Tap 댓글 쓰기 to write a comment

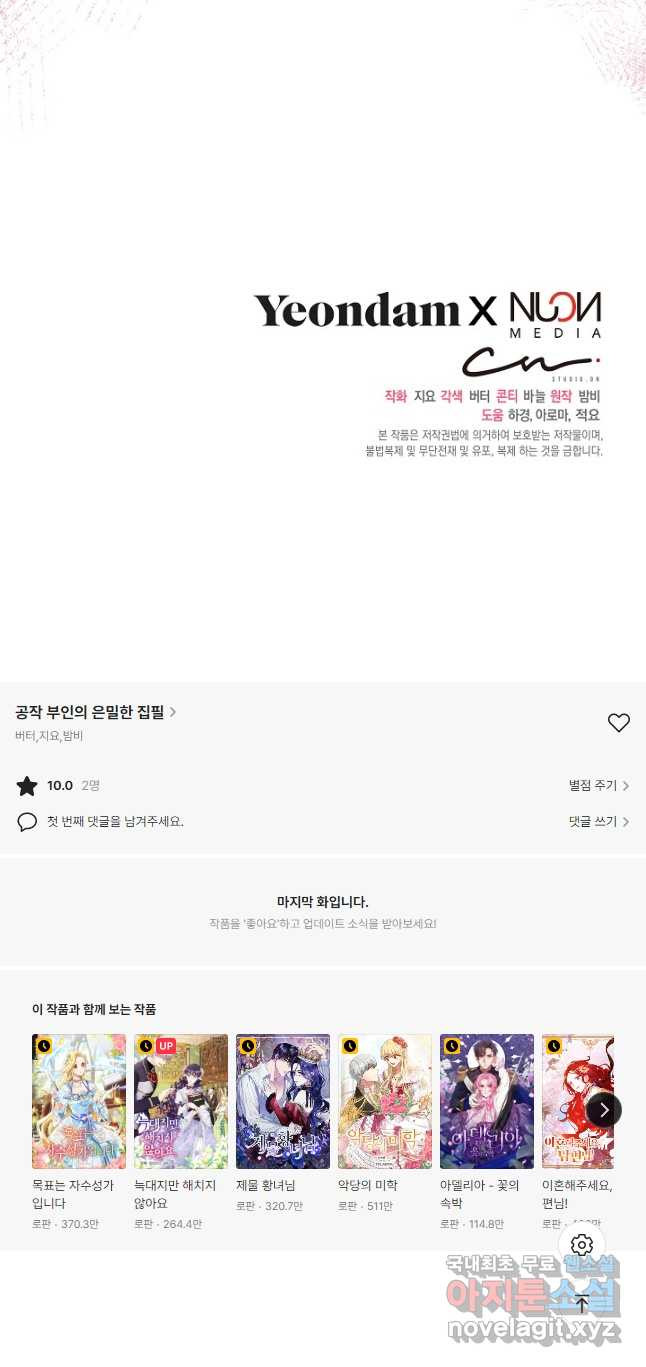click(598, 822)
